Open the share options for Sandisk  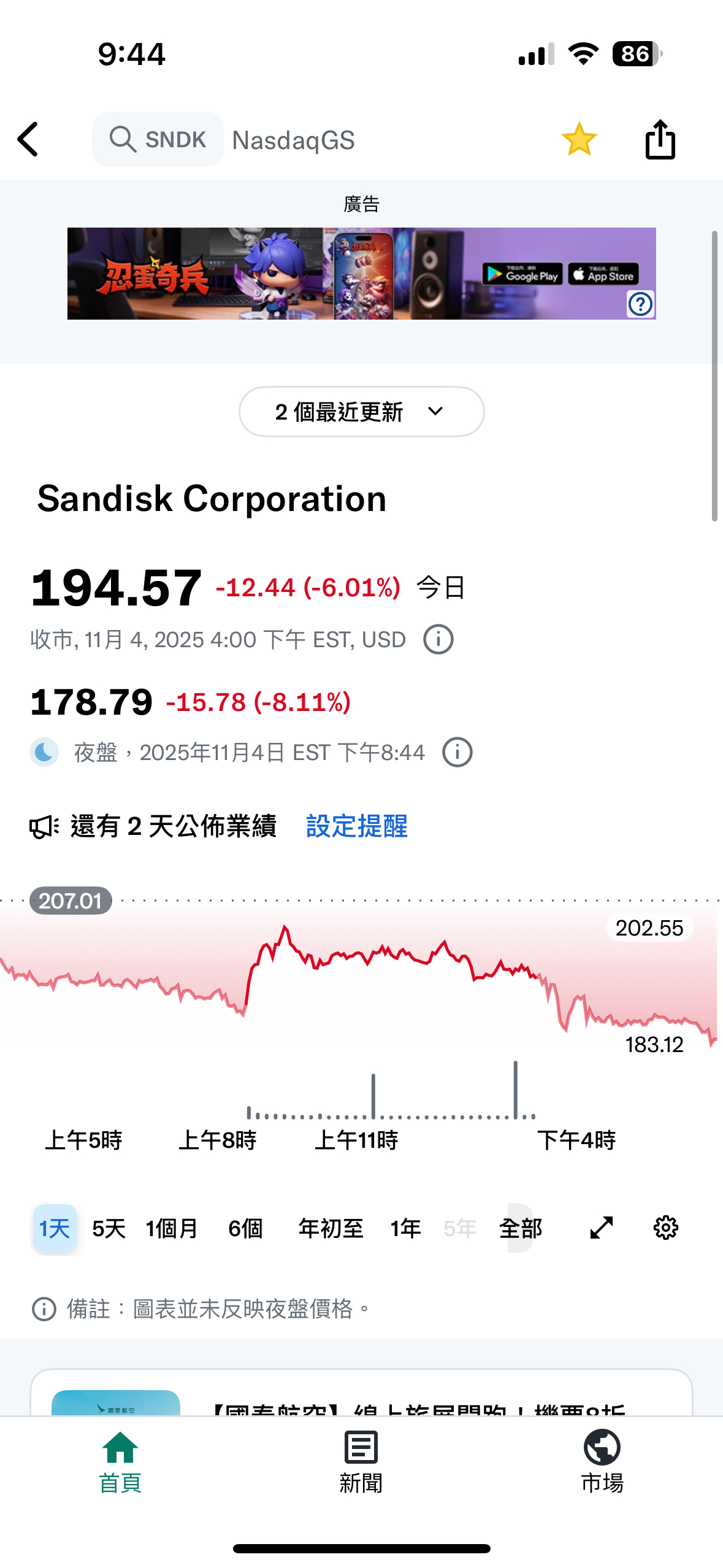(660, 139)
